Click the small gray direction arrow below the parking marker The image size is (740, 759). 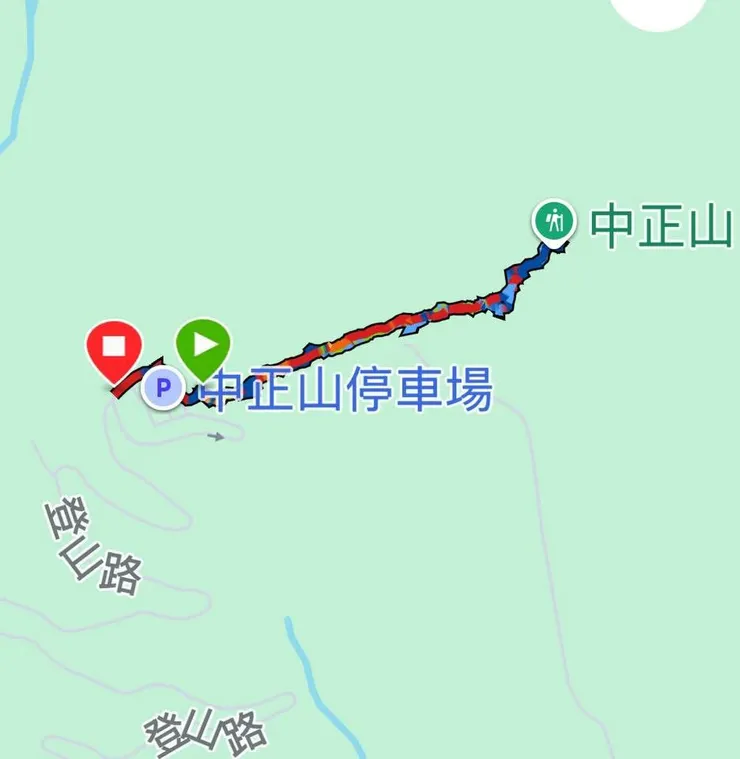click(214, 437)
